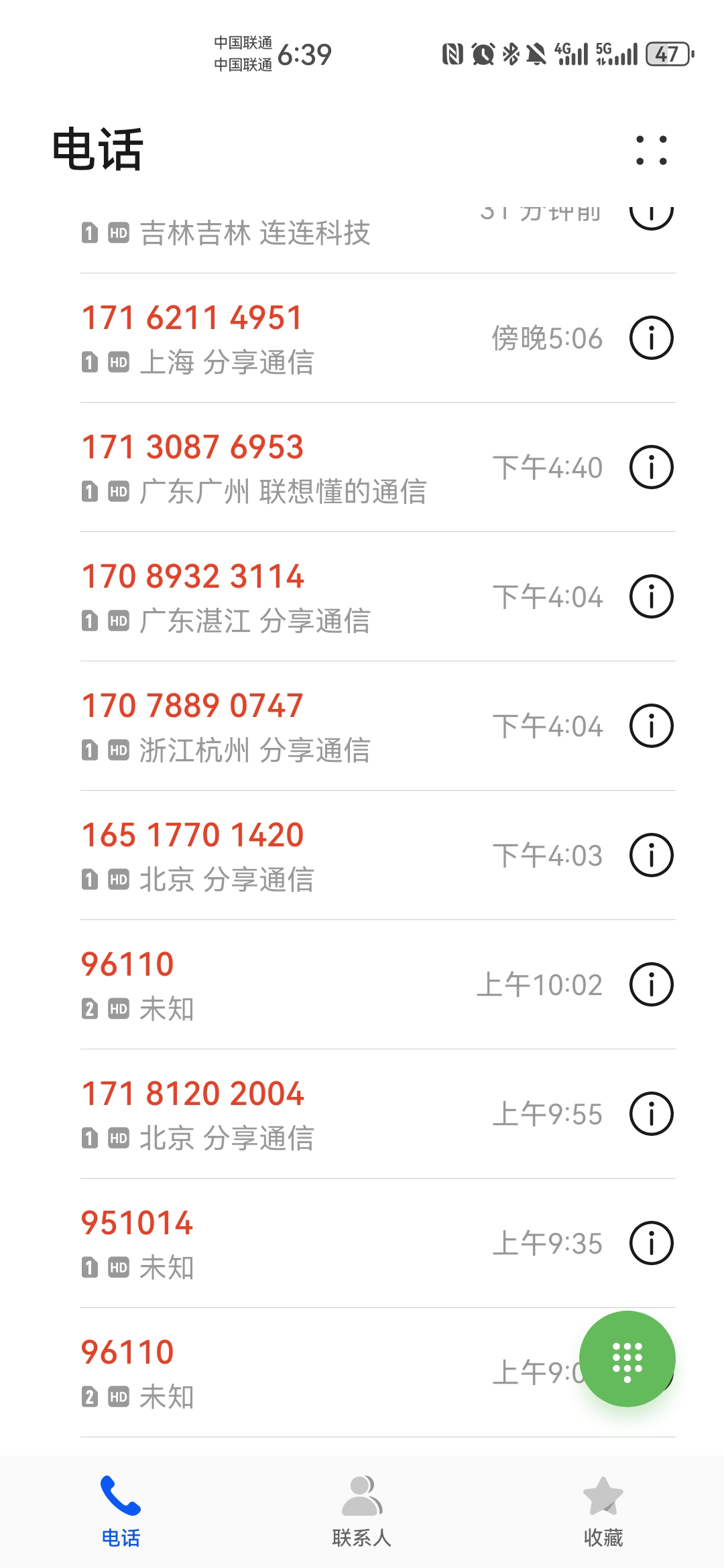Open the dial pad floating button
This screenshot has height=1568, width=724.
pos(627,1359)
